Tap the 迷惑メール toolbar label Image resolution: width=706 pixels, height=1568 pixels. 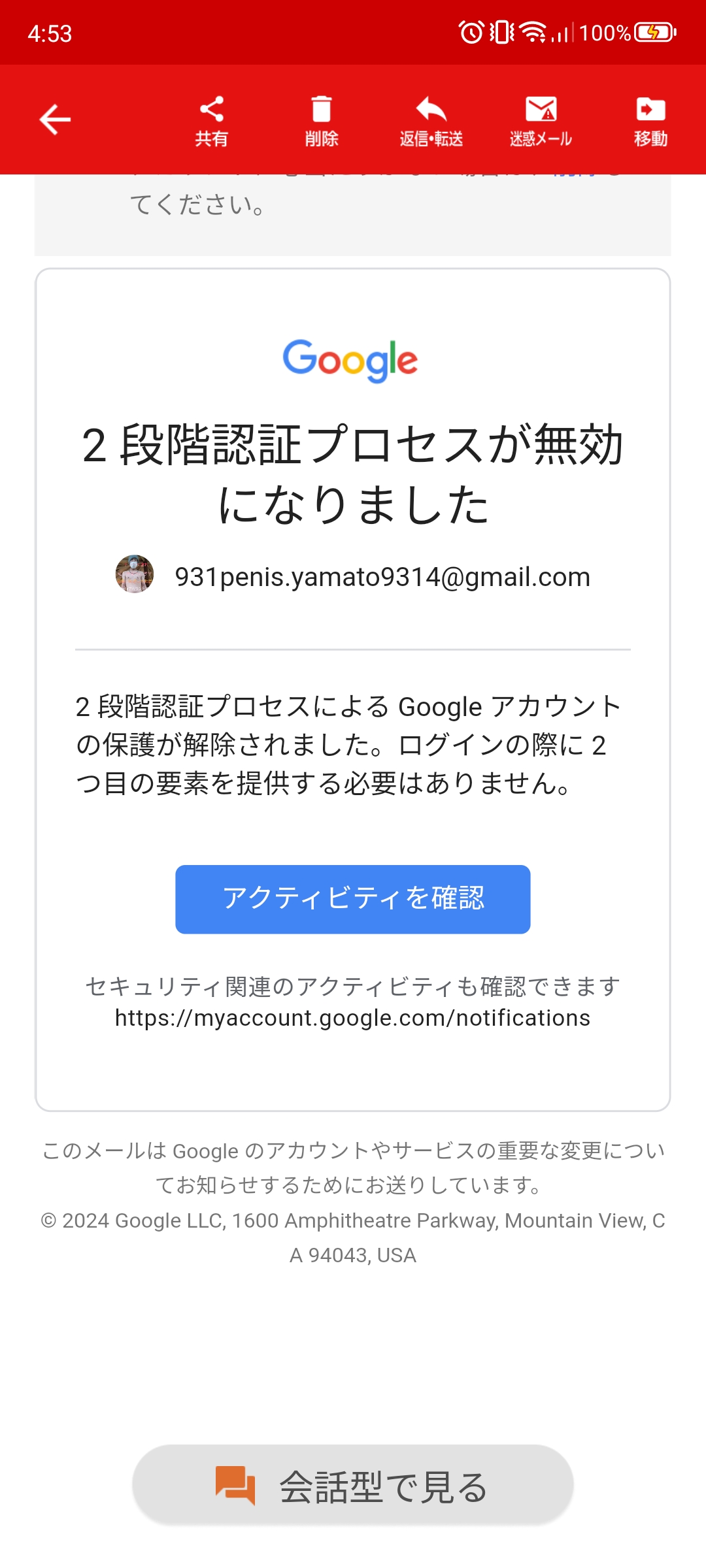click(x=540, y=139)
